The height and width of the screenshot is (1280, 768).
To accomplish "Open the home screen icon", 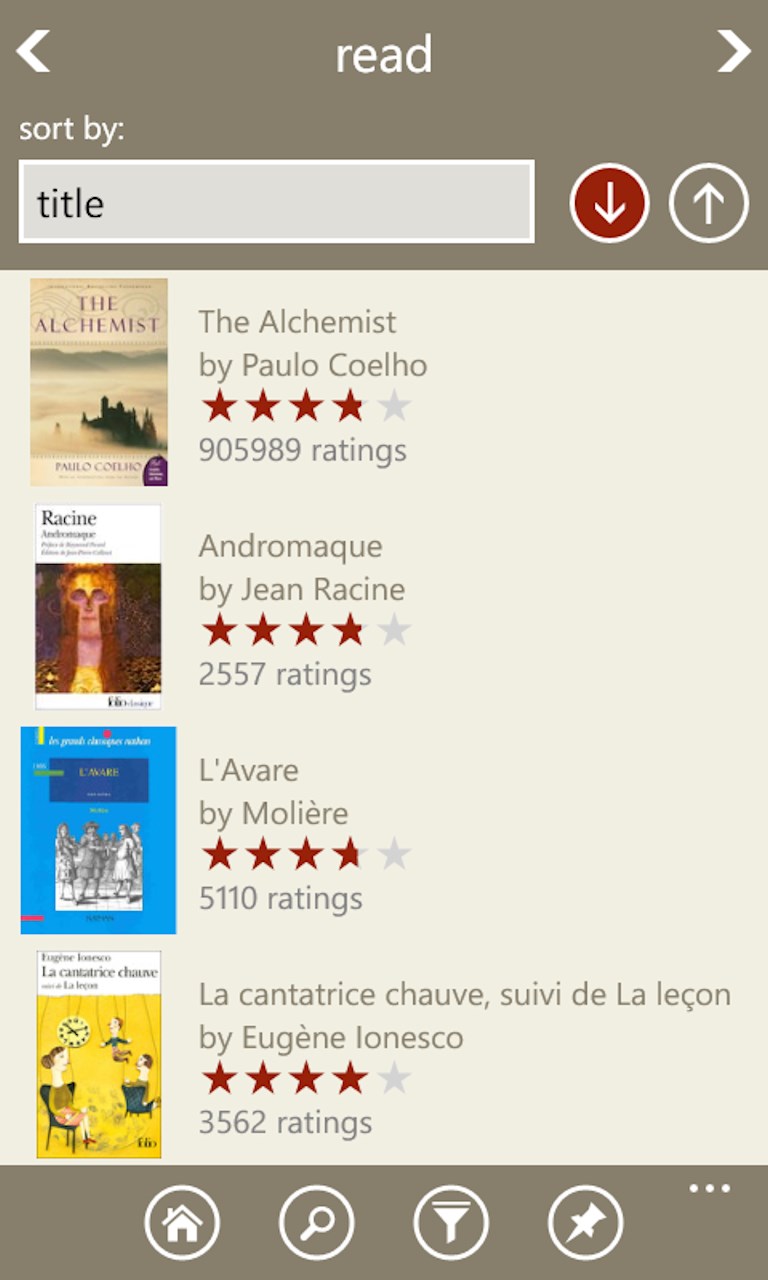I will (x=182, y=1222).
